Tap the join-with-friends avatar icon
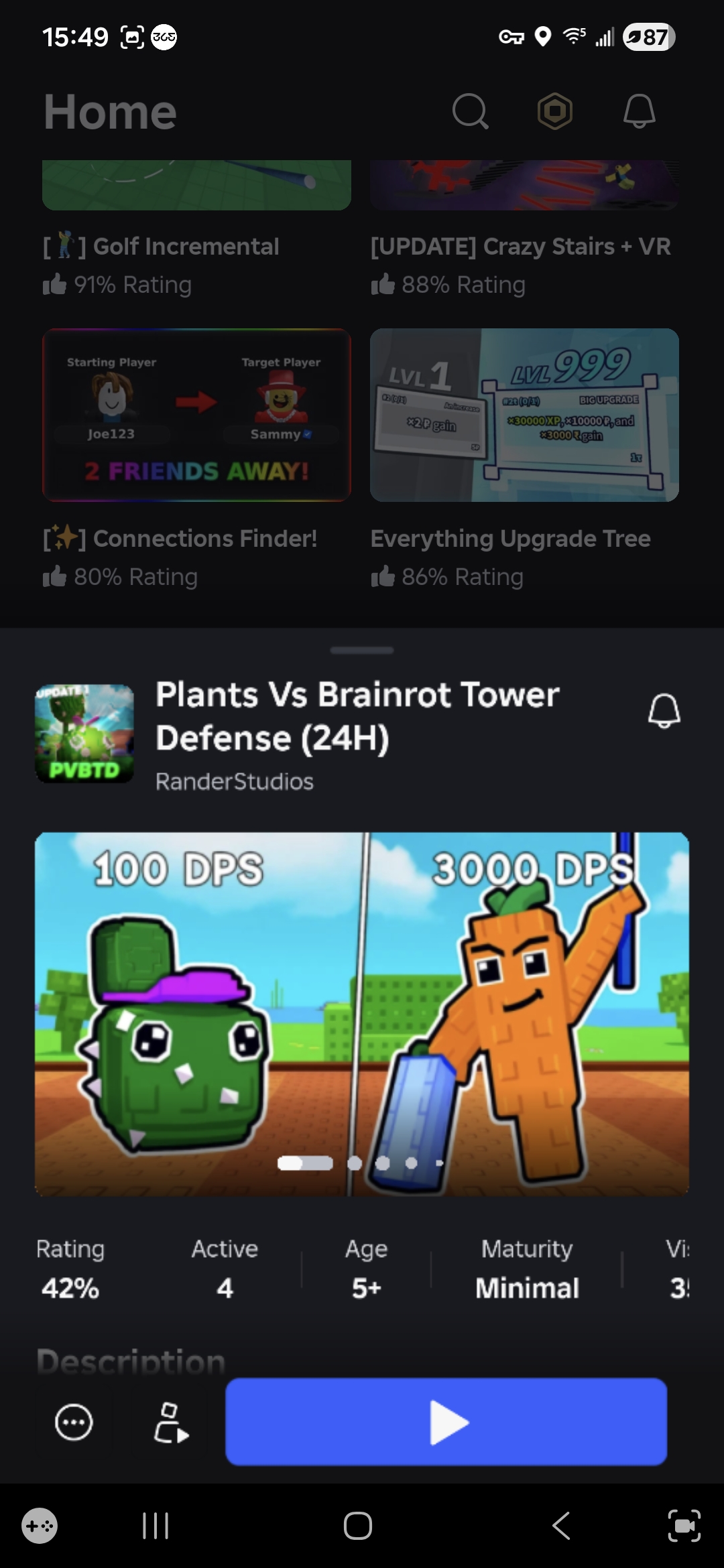The image size is (724, 1568). 170,1423
